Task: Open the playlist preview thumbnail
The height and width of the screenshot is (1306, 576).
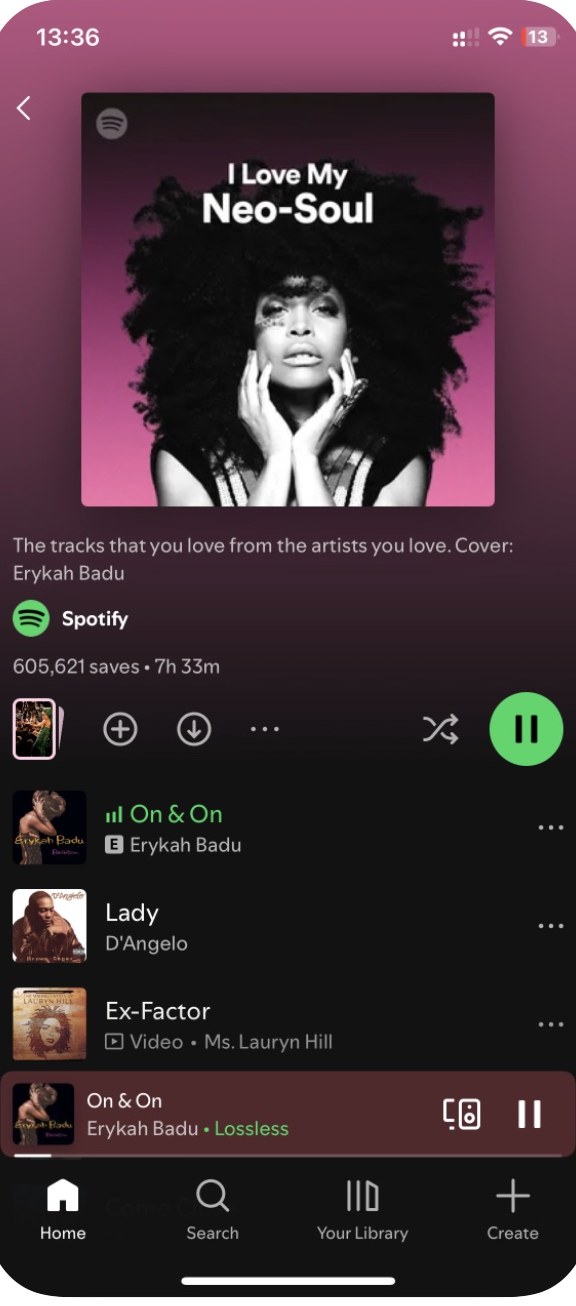Action: (36, 729)
